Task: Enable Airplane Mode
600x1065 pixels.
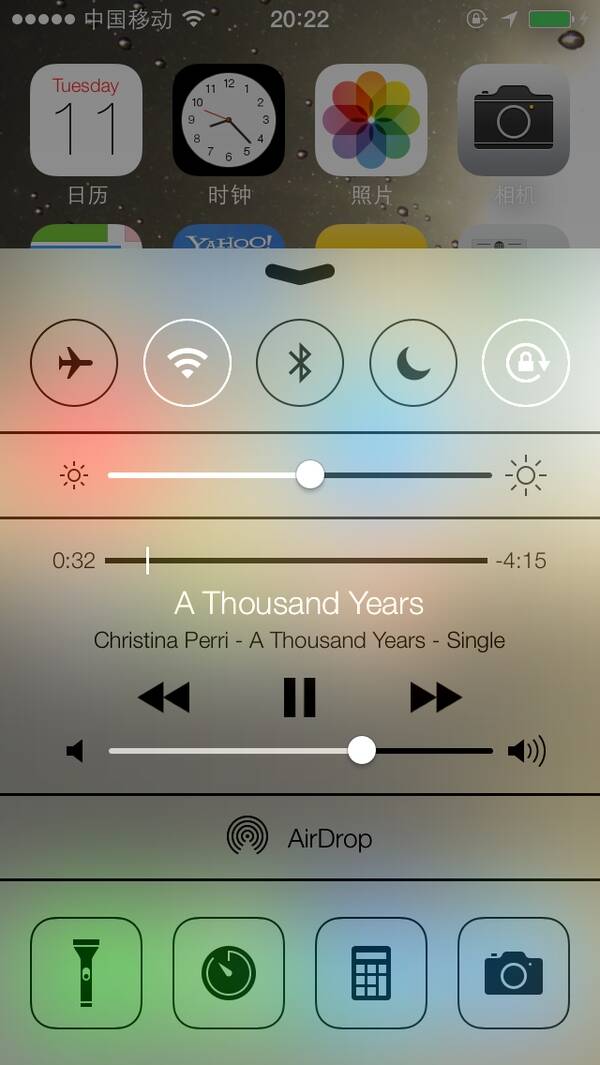Action: tap(74, 363)
